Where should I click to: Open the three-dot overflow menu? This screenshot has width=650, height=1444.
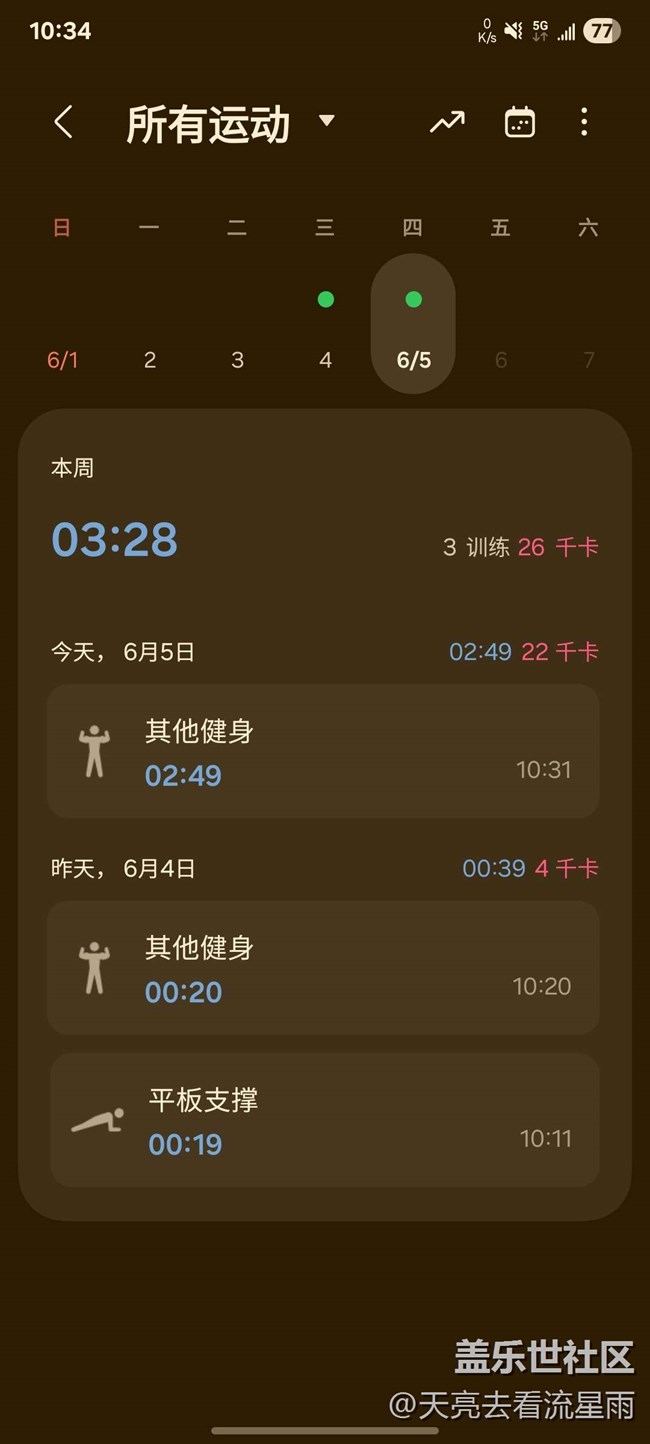tap(584, 122)
